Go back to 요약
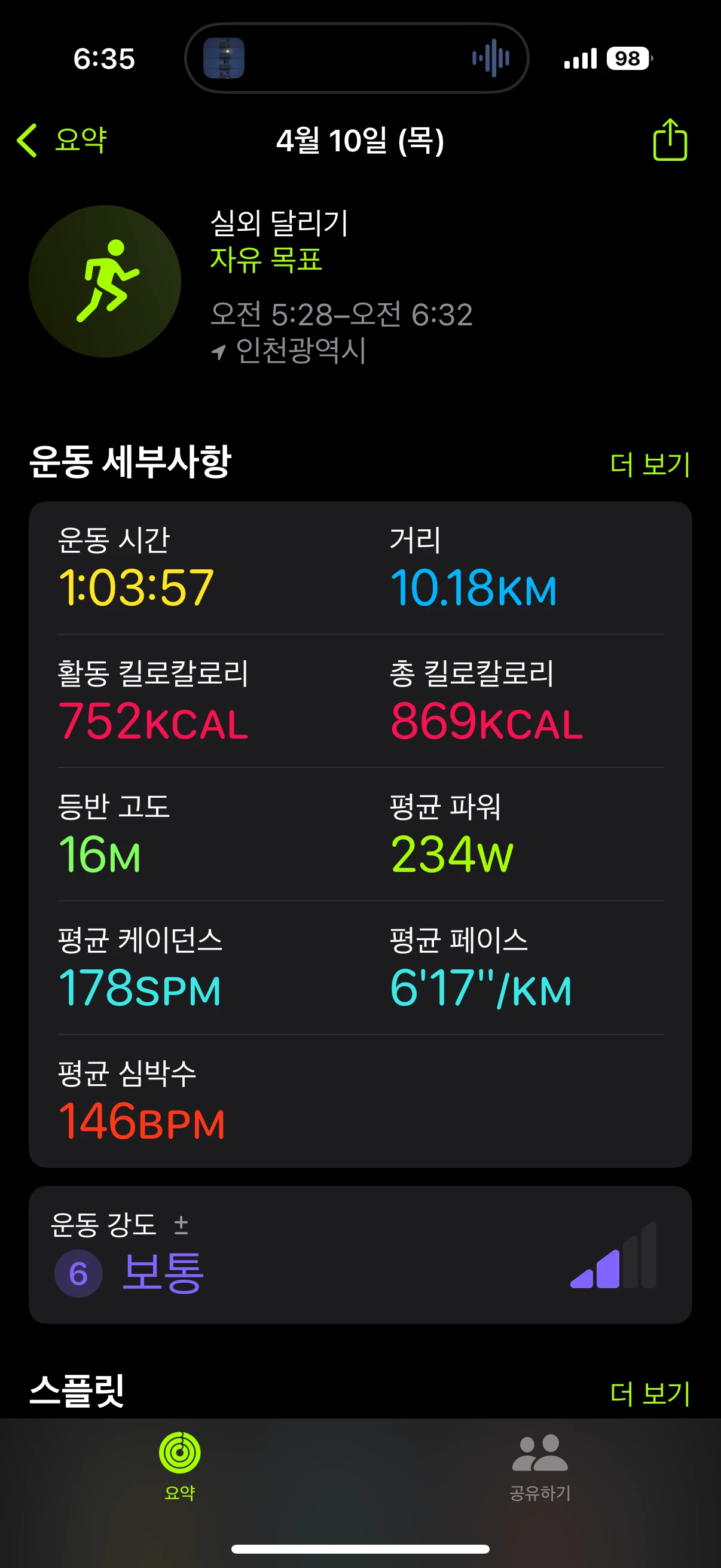The height and width of the screenshot is (1568, 721). 62,140
